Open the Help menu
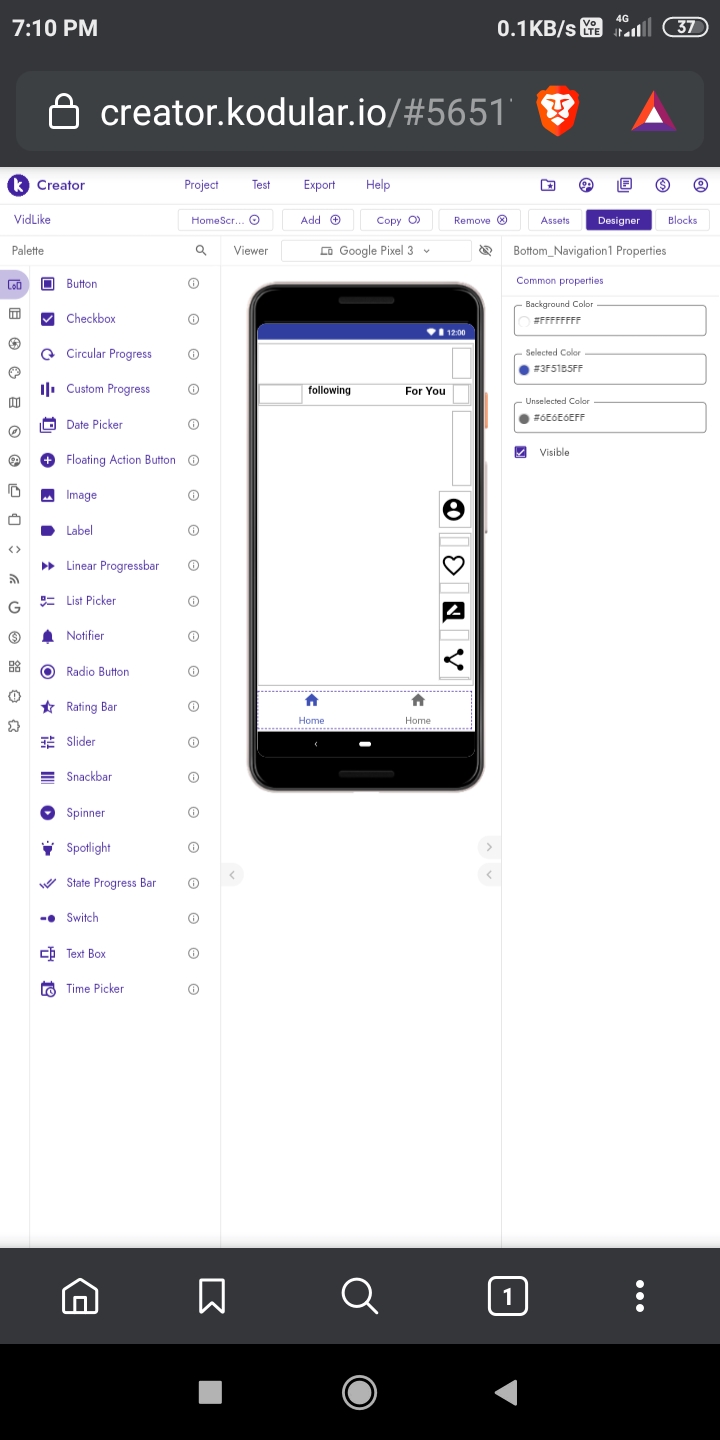This screenshot has width=720, height=1440. pos(378,185)
